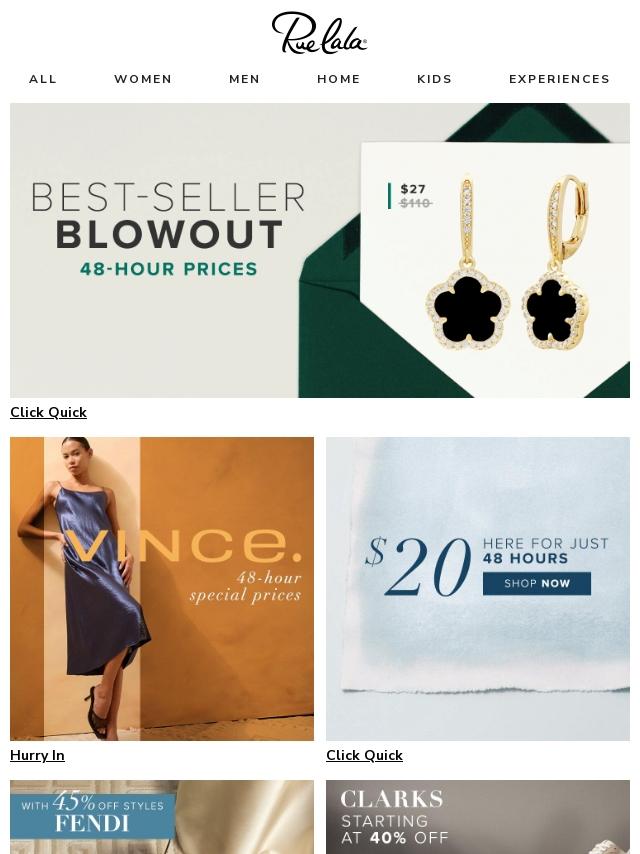Open the Clarks starting at 40% off tile
This screenshot has width=640, height=854.
(x=478, y=817)
